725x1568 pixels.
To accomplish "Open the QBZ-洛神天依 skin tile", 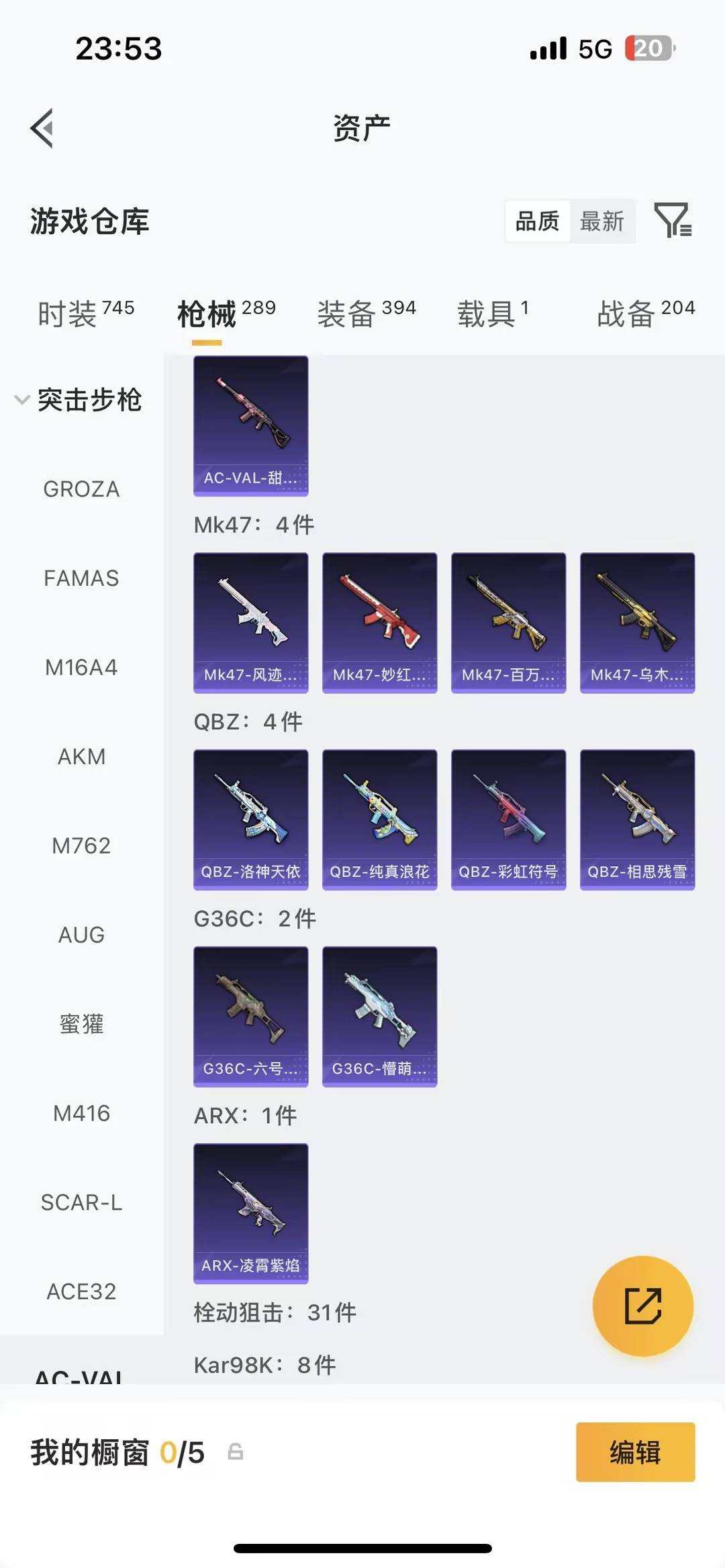I will pos(250,819).
